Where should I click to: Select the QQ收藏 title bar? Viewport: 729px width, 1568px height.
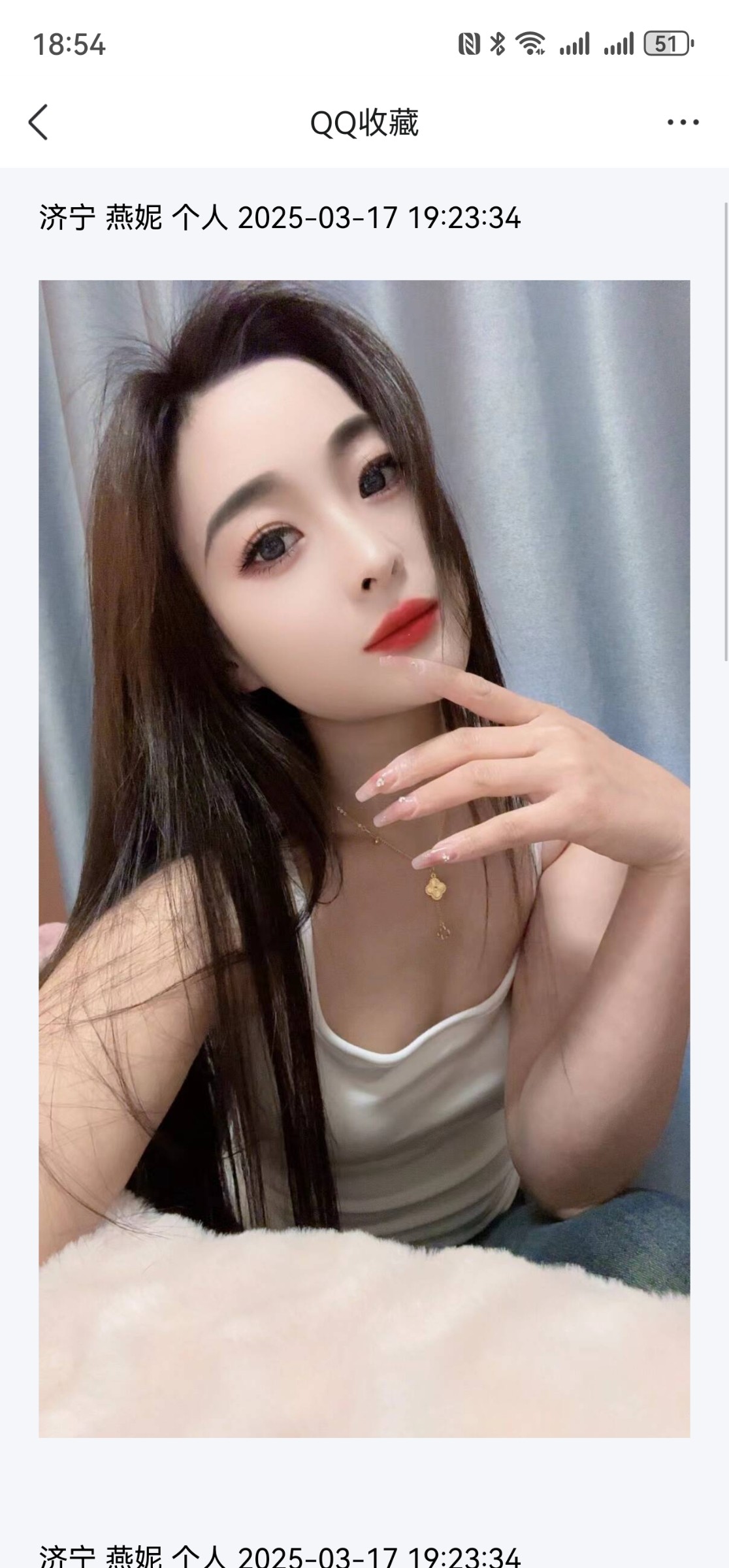(364, 122)
